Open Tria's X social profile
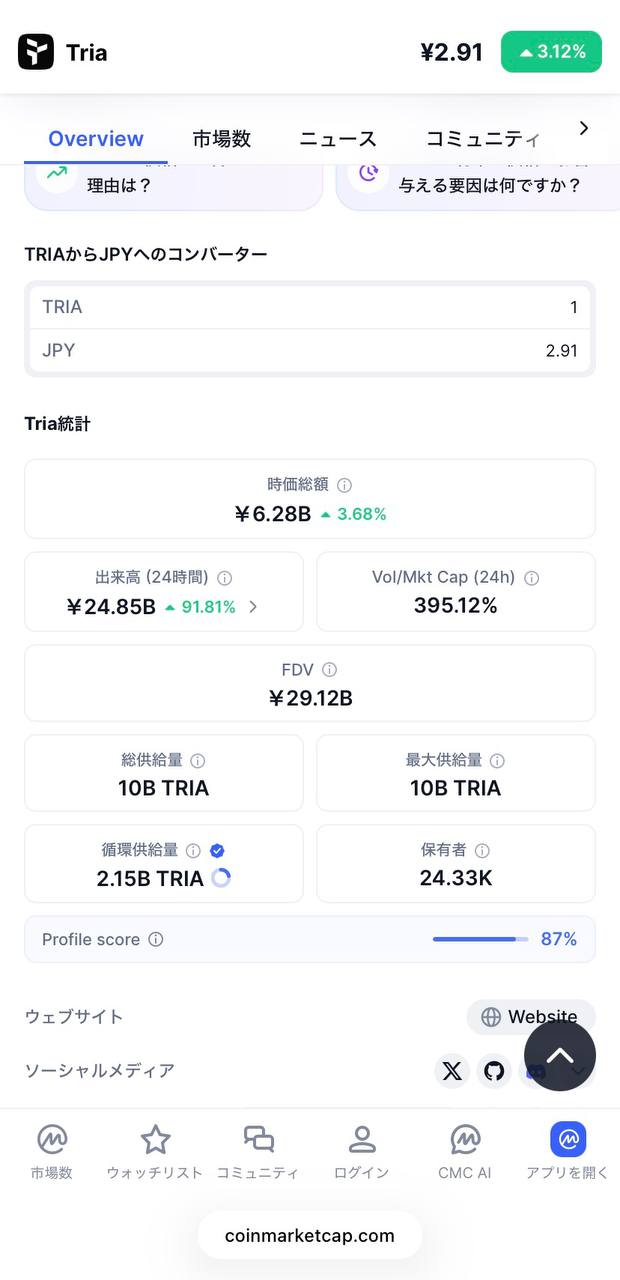 click(452, 1071)
